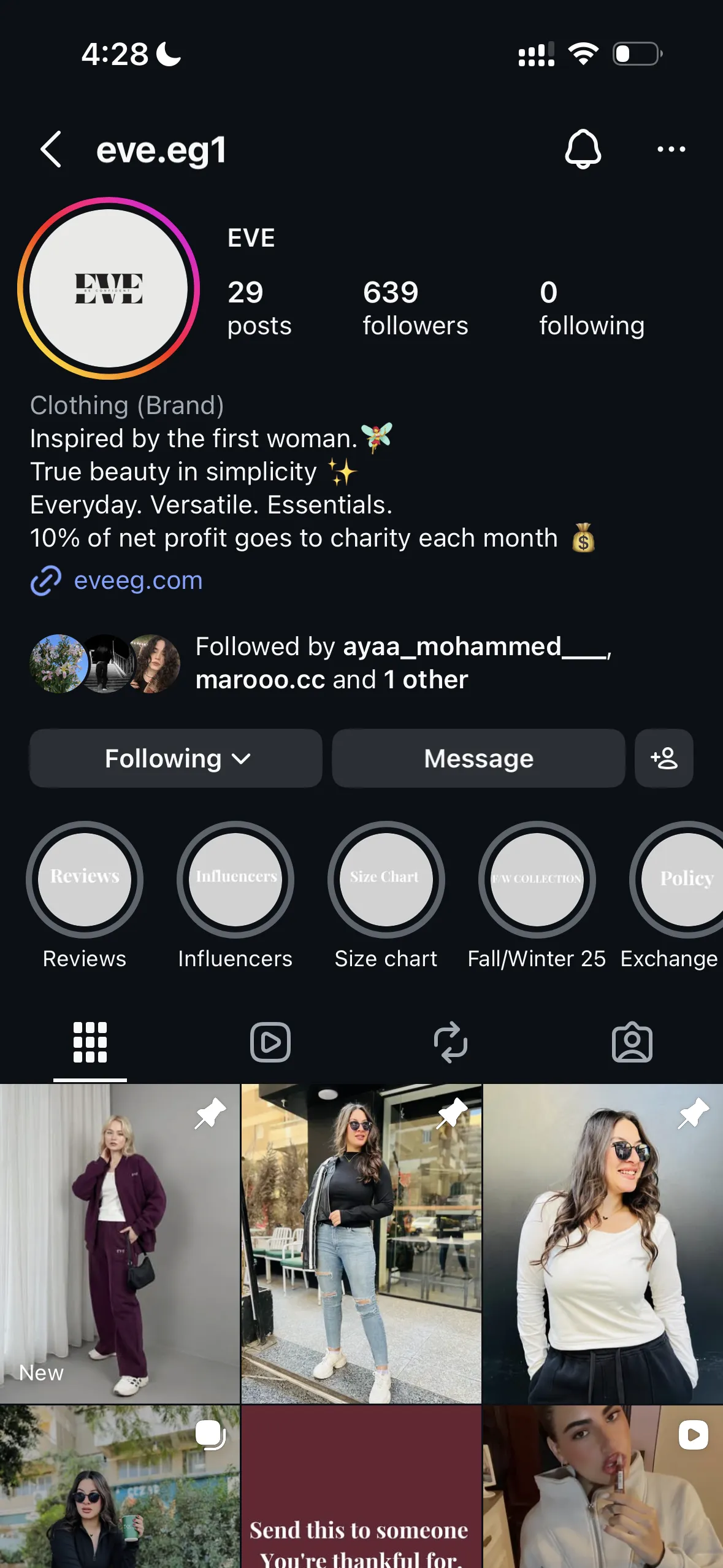Go back from the eve.eg1 profile
The image size is (723, 1568).
point(51,149)
